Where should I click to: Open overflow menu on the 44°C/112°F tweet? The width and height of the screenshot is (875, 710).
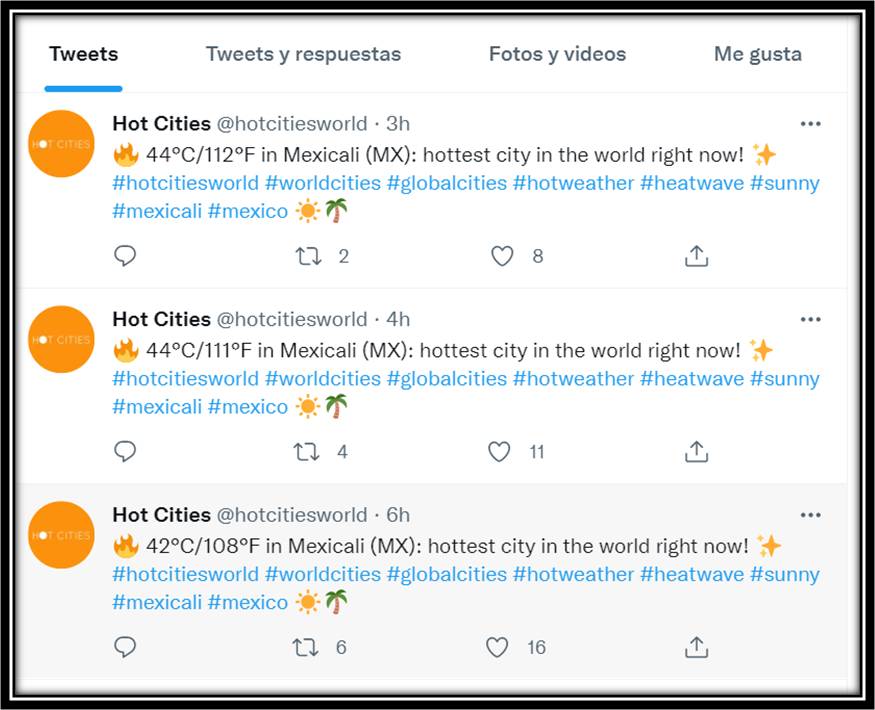point(810,124)
